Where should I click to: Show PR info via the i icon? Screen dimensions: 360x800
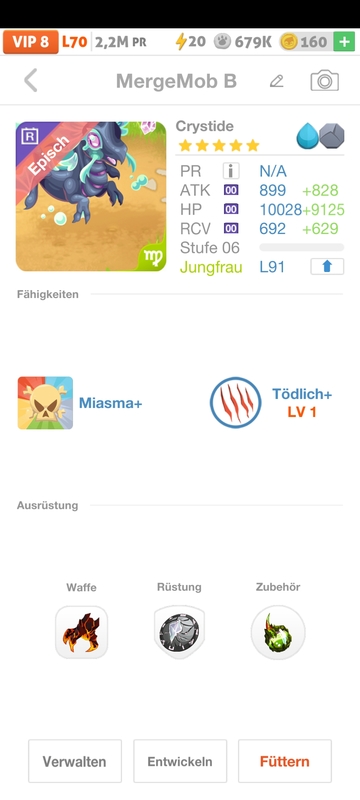coord(231,171)
